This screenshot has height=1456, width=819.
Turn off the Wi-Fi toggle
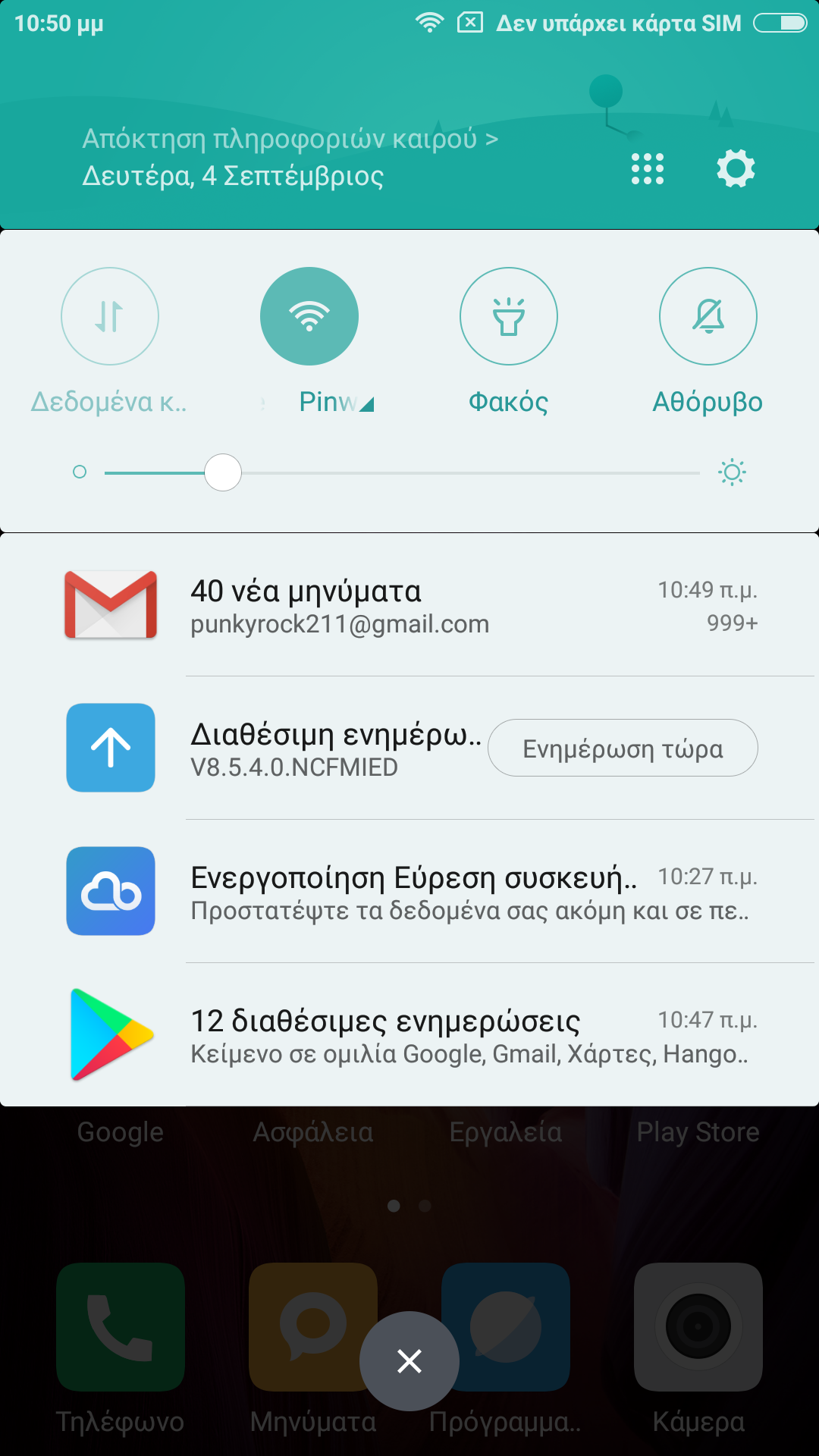tap(309, 316)
